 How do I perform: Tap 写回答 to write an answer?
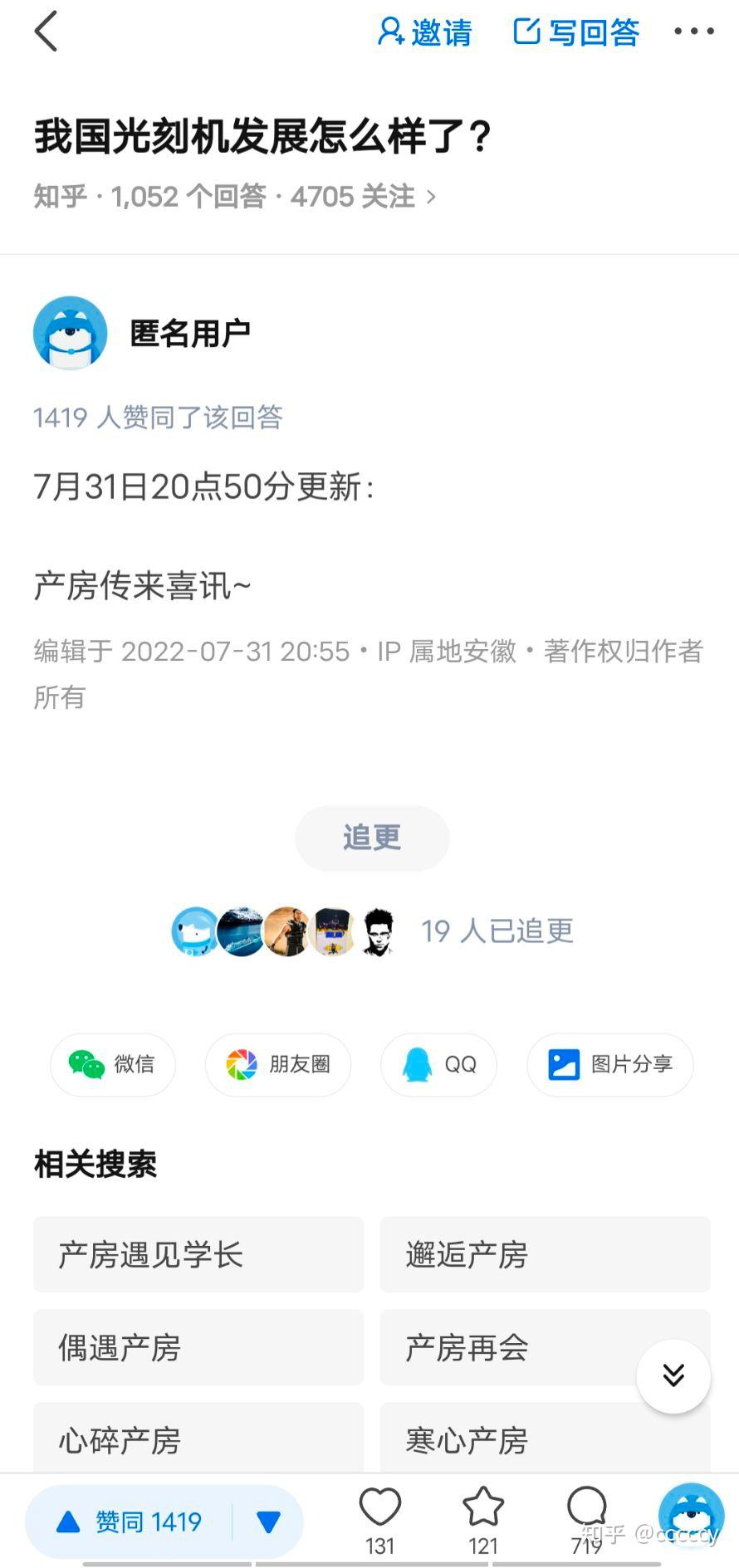click(576, 32)
